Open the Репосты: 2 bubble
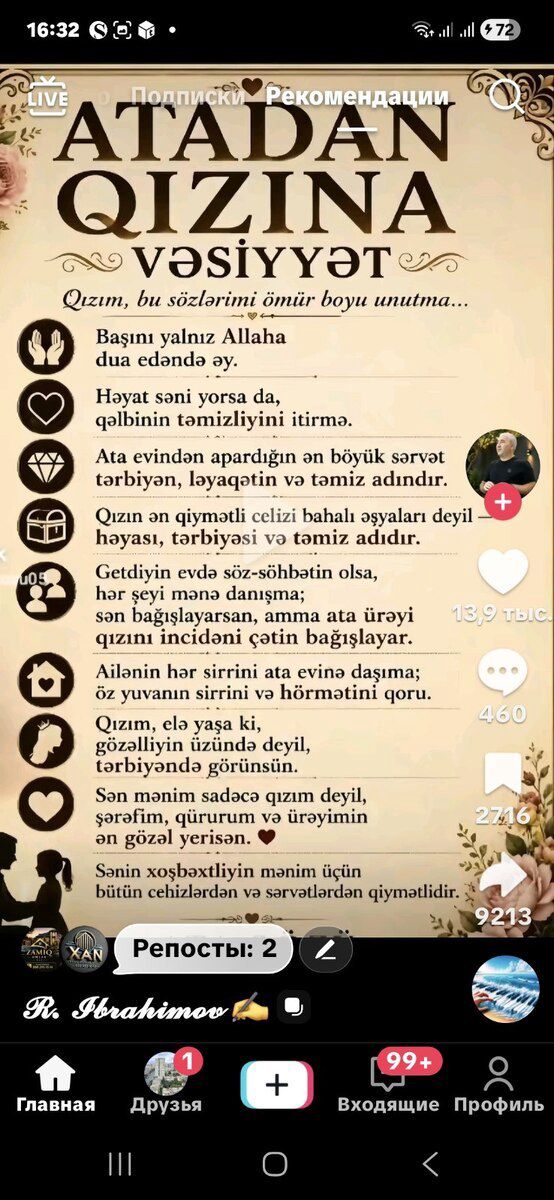Screen dimensions: 554x1200 pyautogui.click(x=204, y=949)
